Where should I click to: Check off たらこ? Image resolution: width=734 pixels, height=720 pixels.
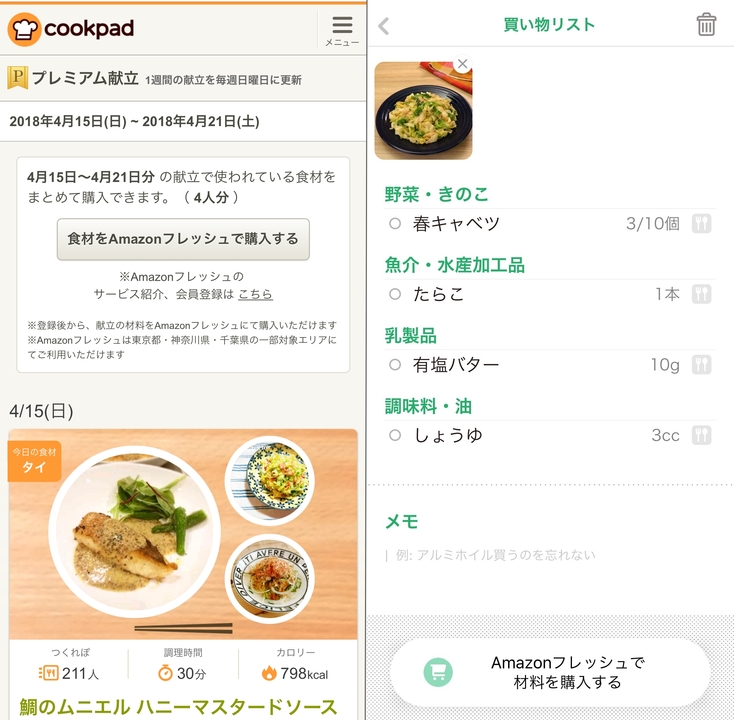(395, 295)
